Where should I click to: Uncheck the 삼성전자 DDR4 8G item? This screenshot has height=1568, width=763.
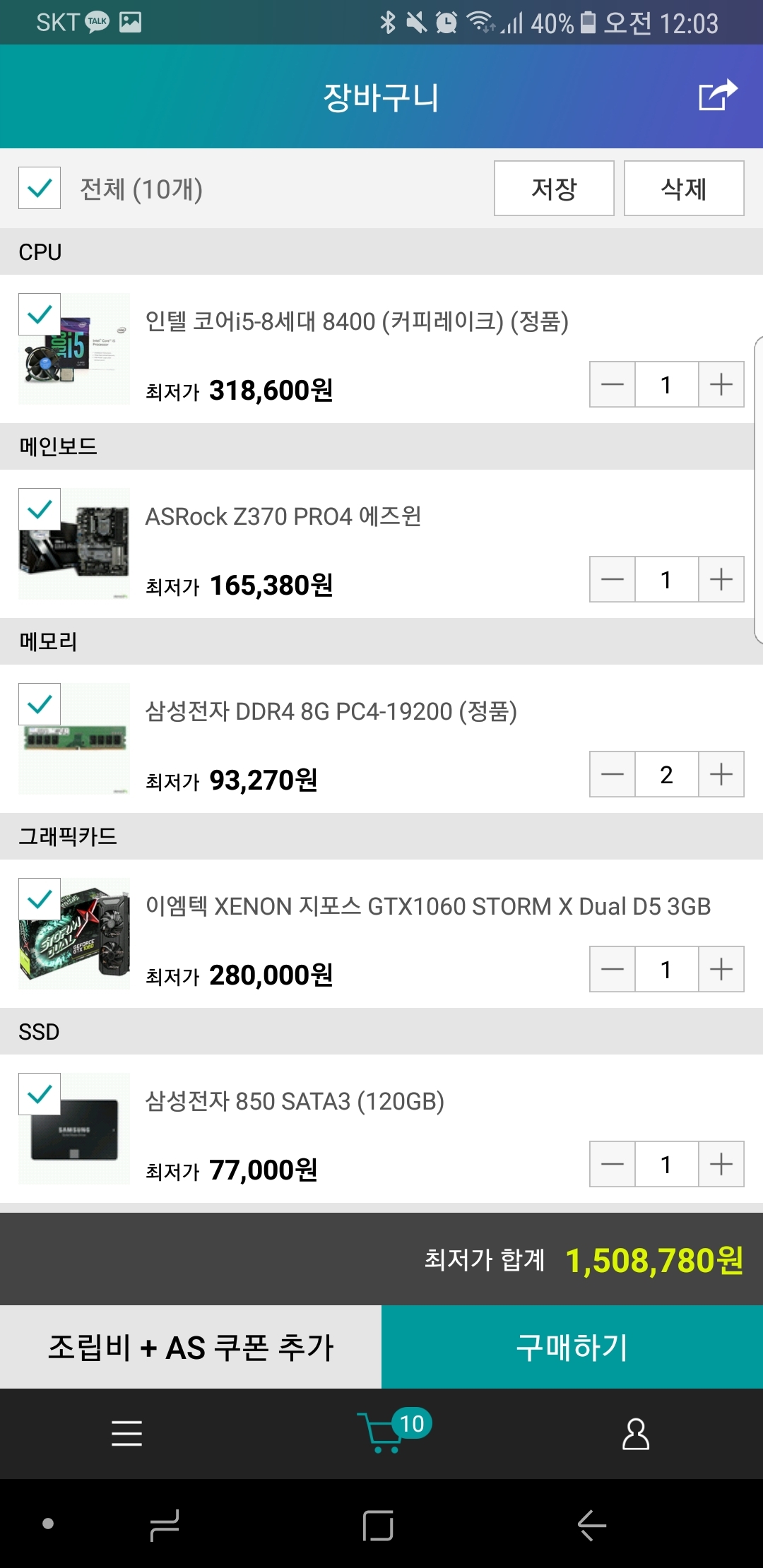pos(40,704)
